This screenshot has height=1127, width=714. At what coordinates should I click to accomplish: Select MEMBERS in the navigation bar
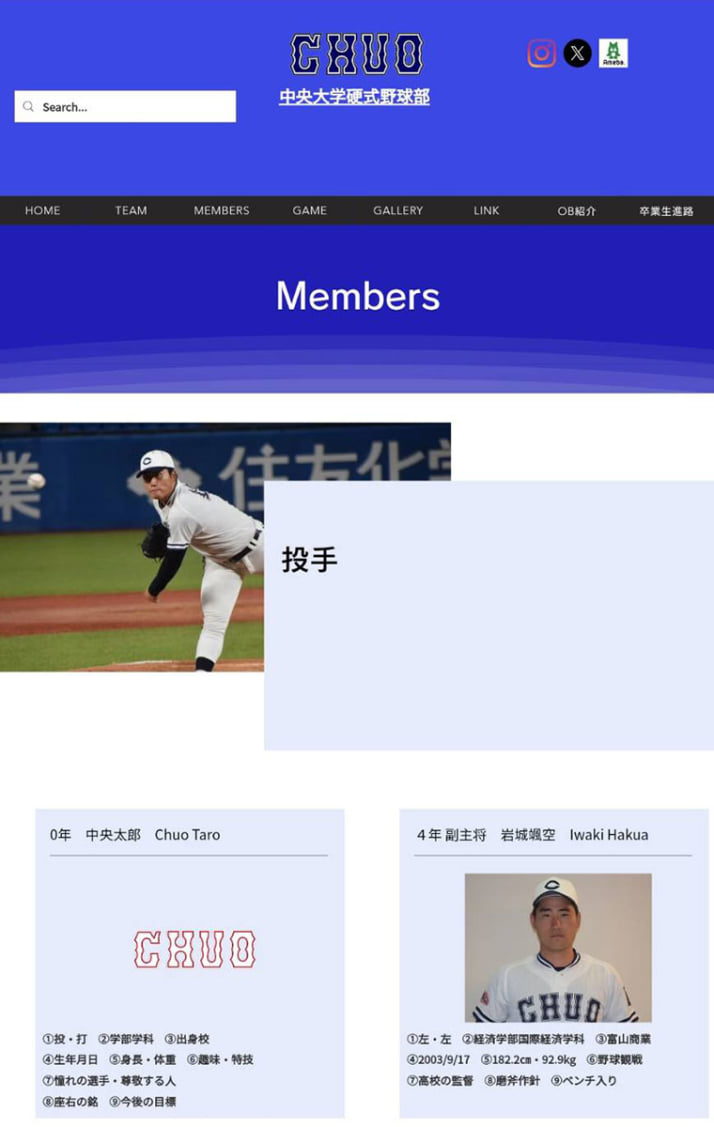coord(221,211)
